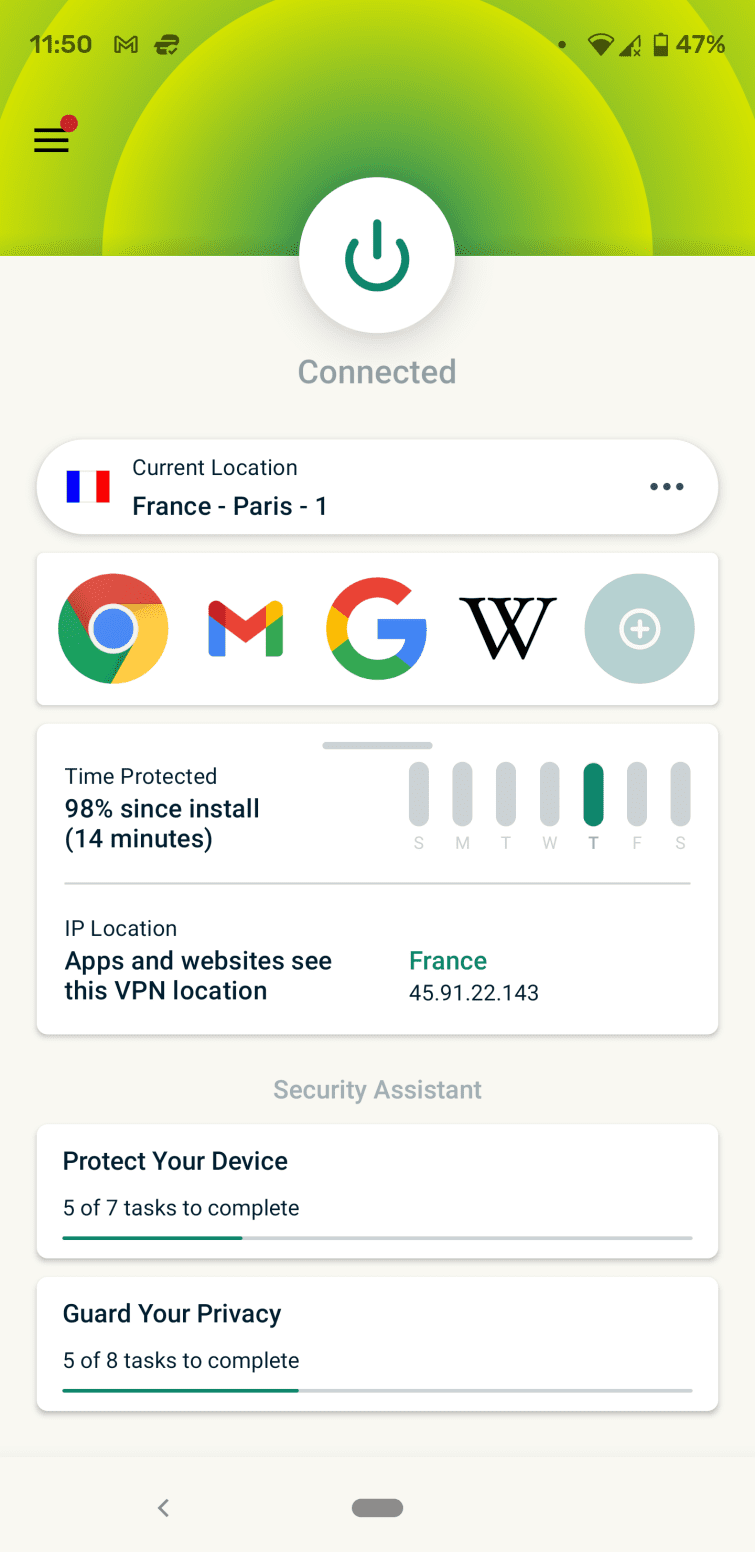Tap the home pill in the navigation bar
Viewport: 755px width, 1552px height.
pyautogui.click(x=377, y=1508)
